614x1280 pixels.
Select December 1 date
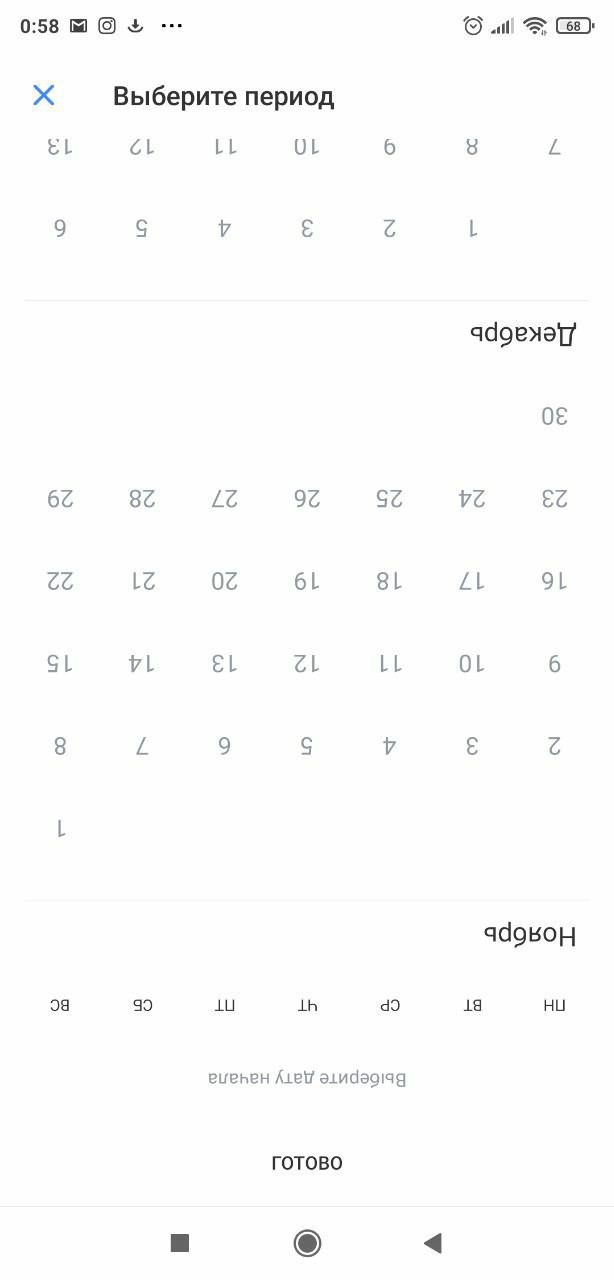pos(472,228)
